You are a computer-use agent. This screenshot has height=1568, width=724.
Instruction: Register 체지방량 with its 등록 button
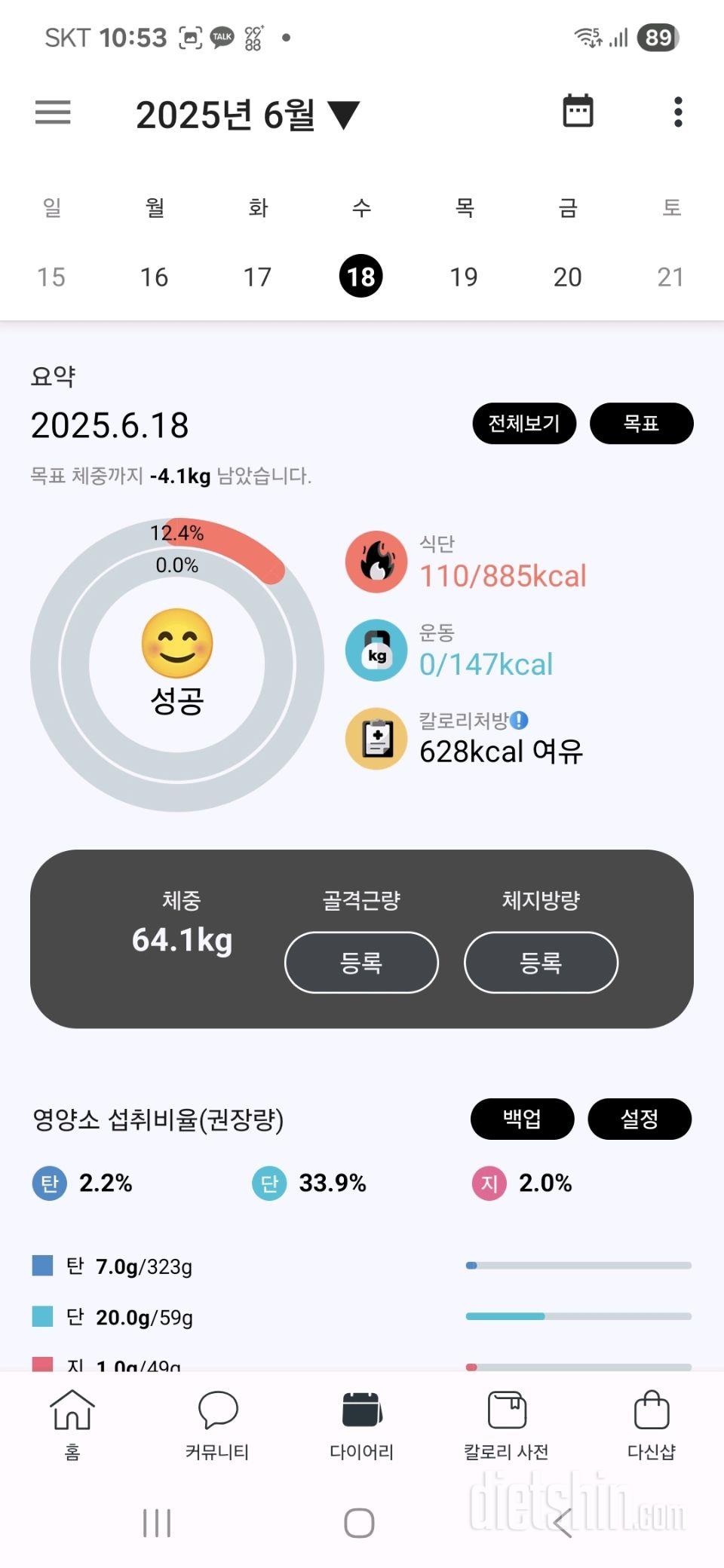click(x=541, y=963)
